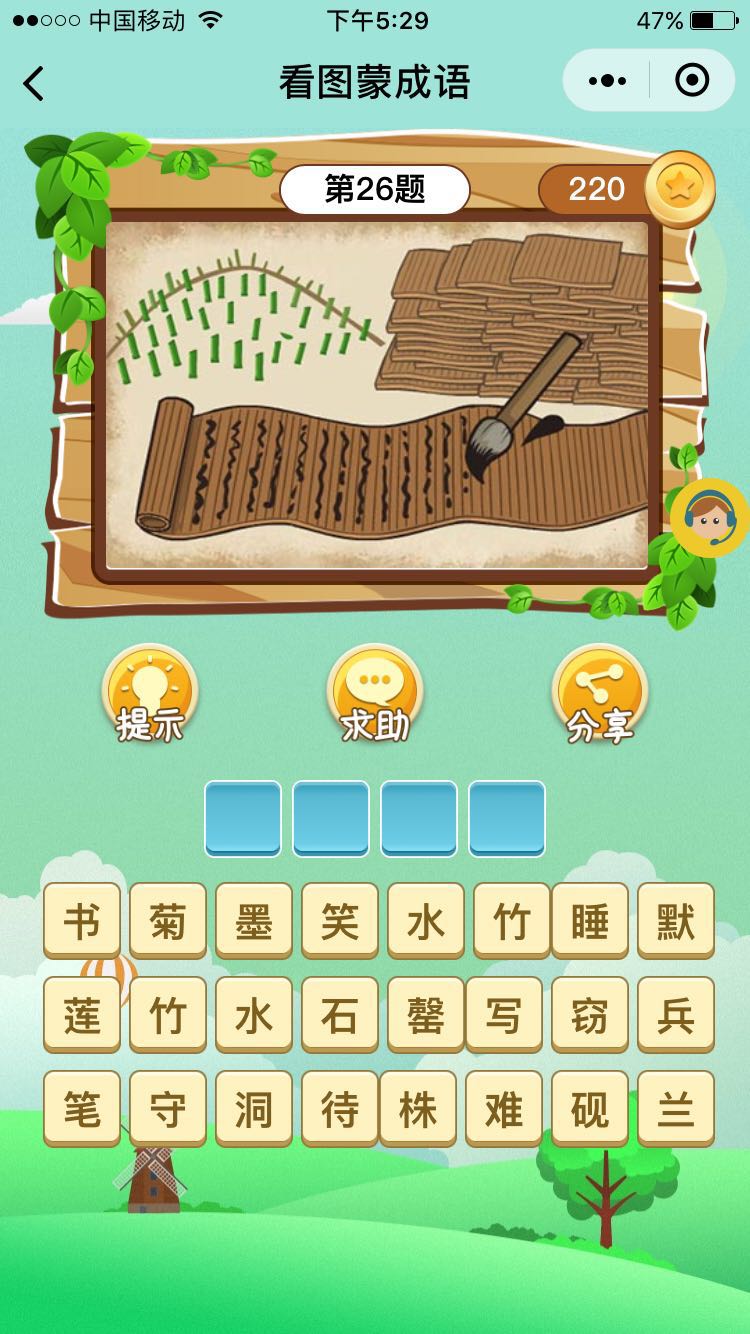Open the mini program more options menu
This screenshot has height=1334, width=750.
pyautogui.click(x=607, y=81)
